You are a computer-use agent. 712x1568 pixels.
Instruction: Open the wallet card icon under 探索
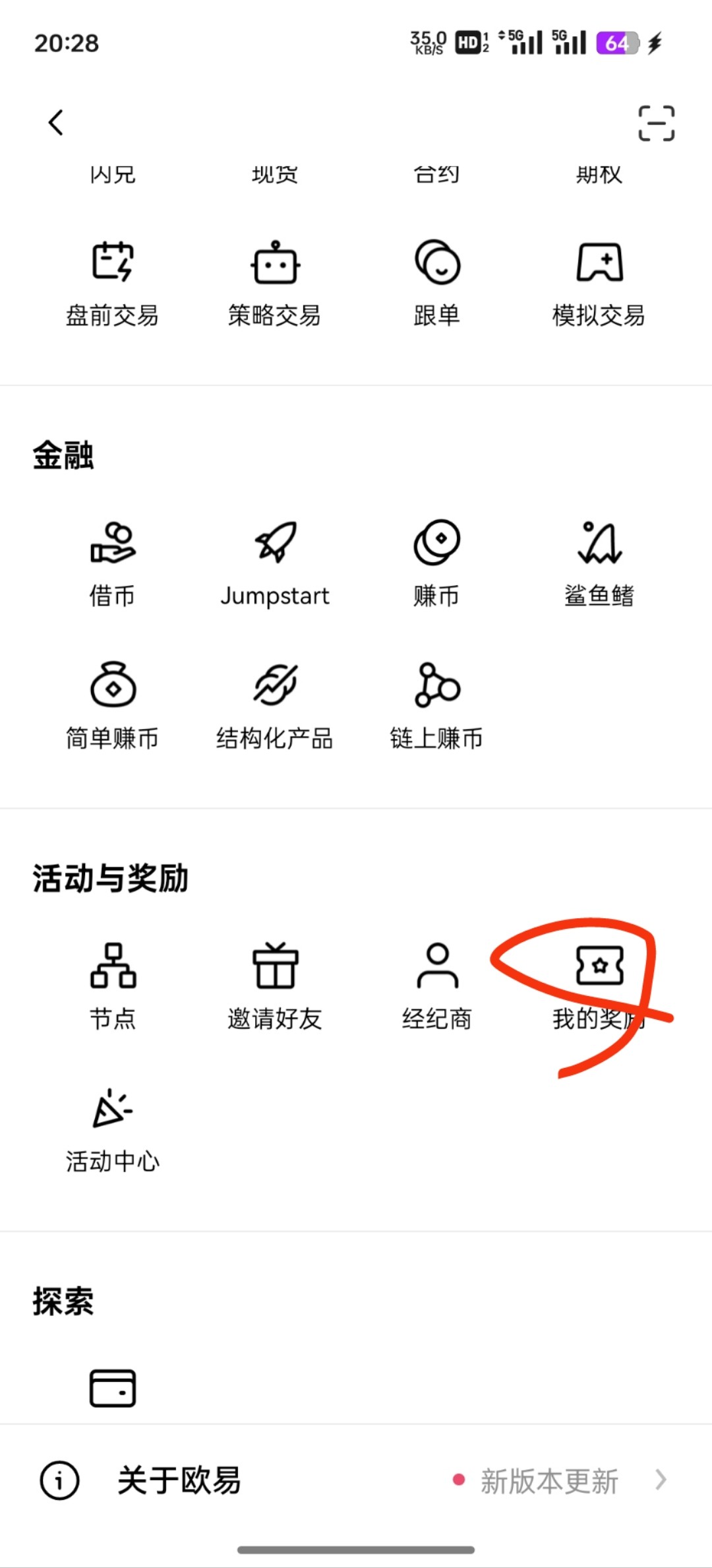coord(113,1388)
